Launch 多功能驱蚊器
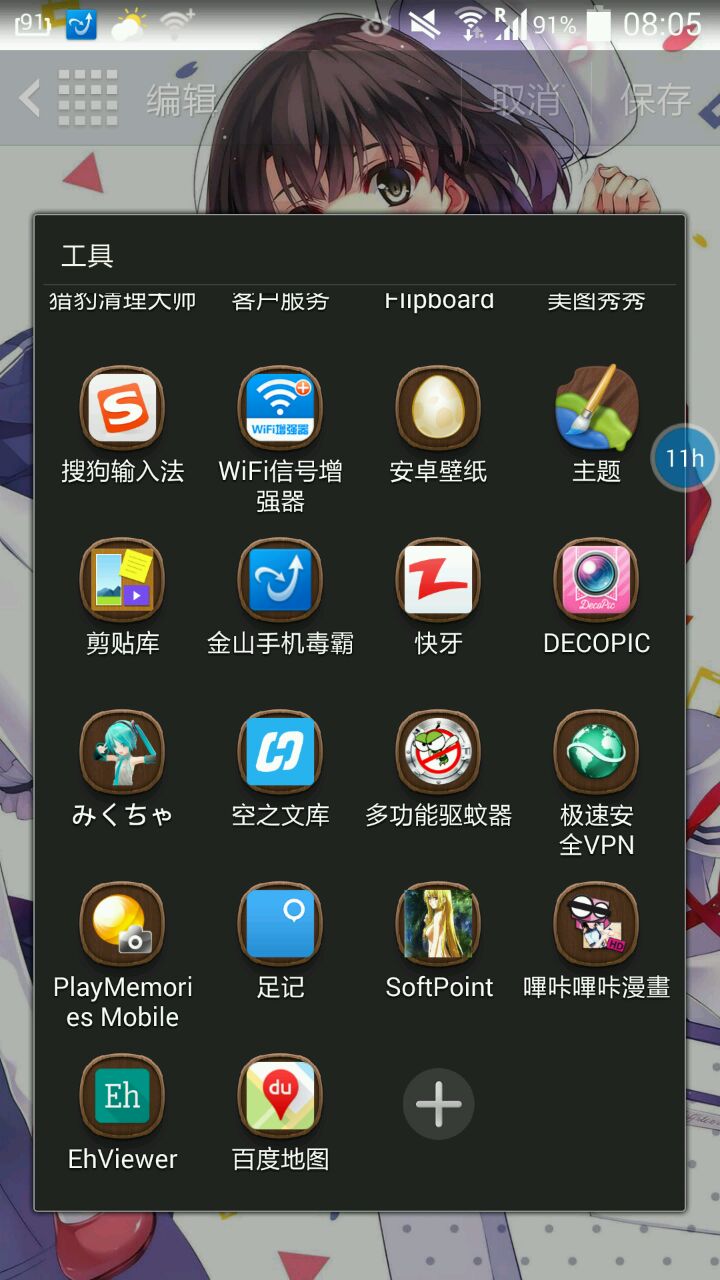 [438, 752]
